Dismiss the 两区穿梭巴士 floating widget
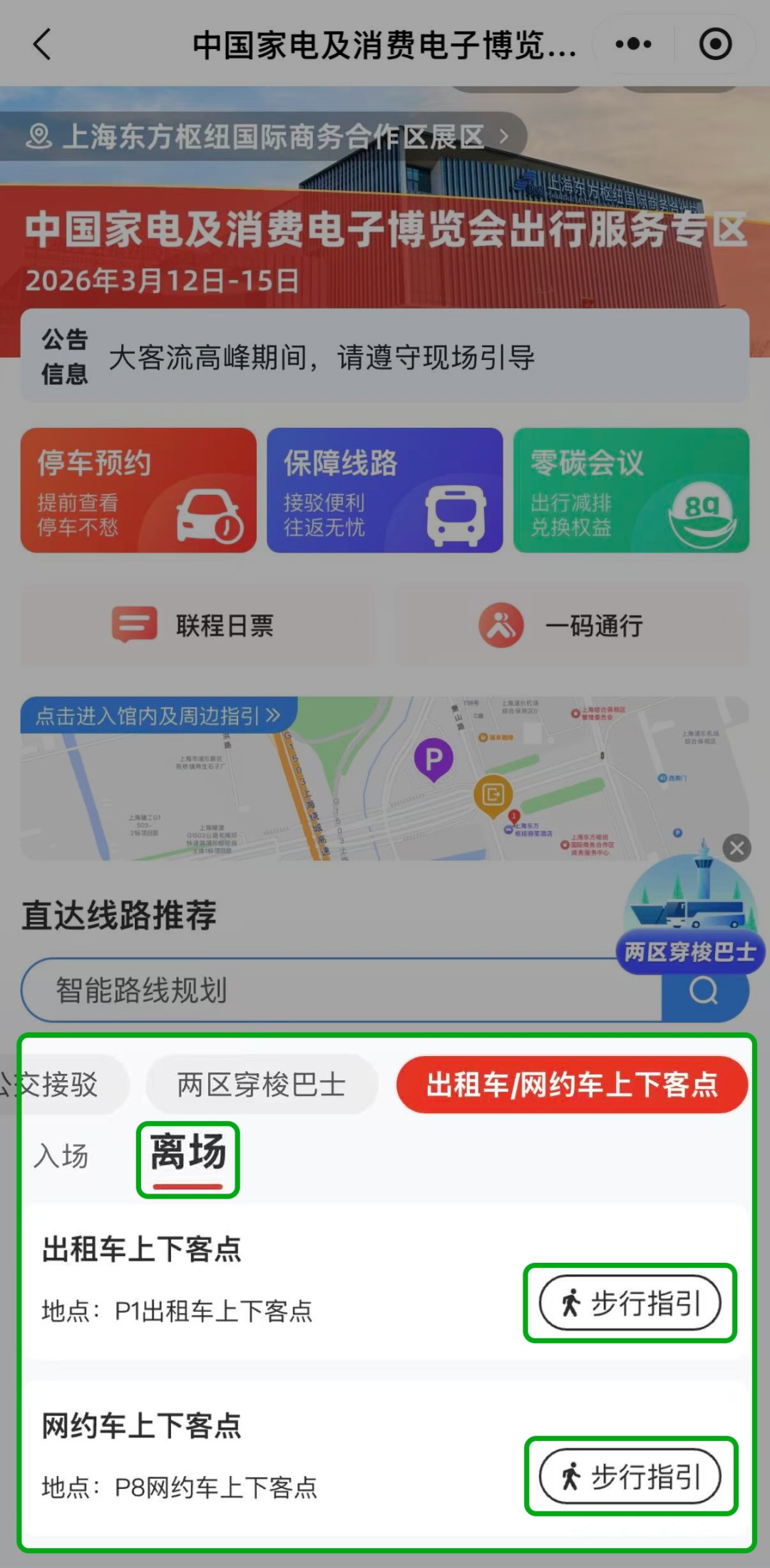The width and height of the screenshot is (770, 1568). [736, 848]
